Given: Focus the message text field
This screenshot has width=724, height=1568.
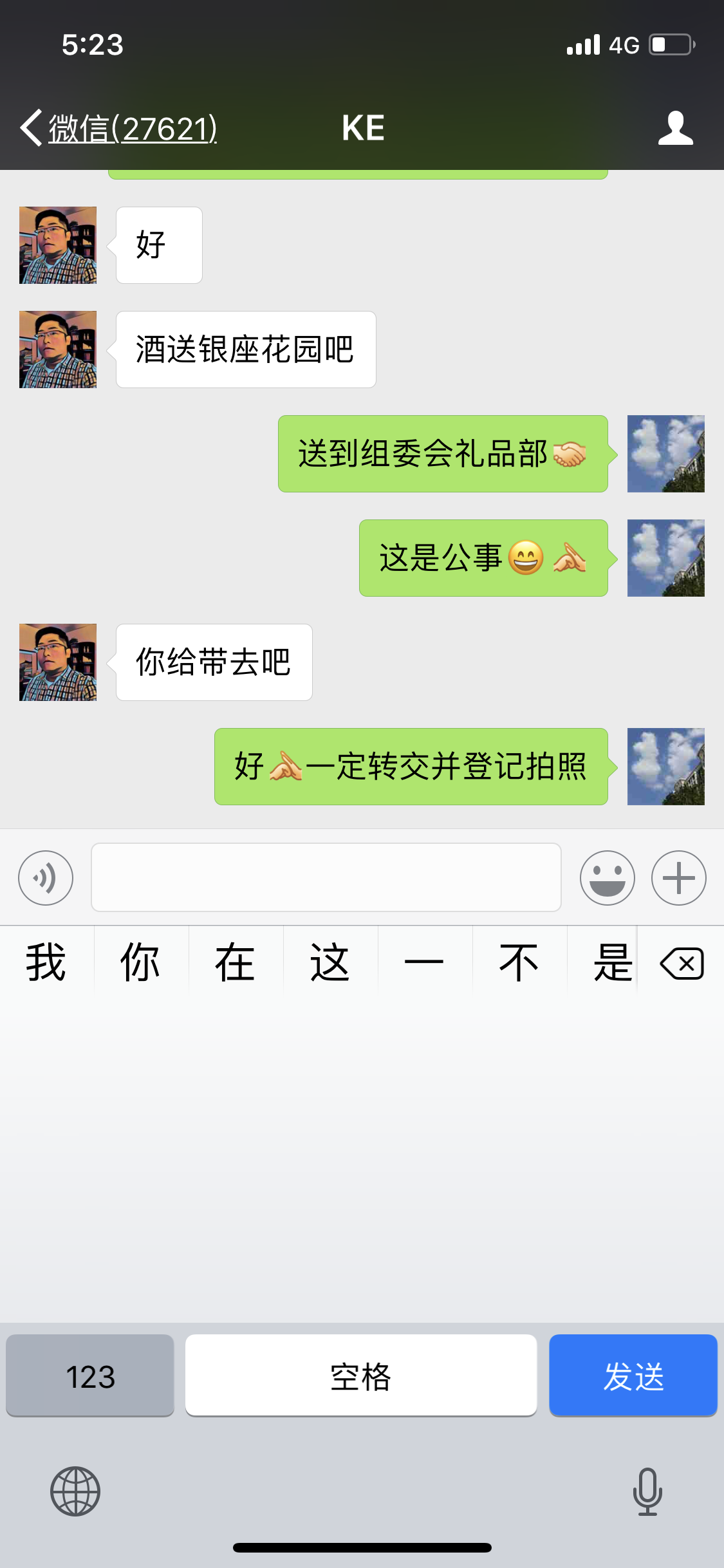Looking at the screenshot, I should click(x=326, y=878).
